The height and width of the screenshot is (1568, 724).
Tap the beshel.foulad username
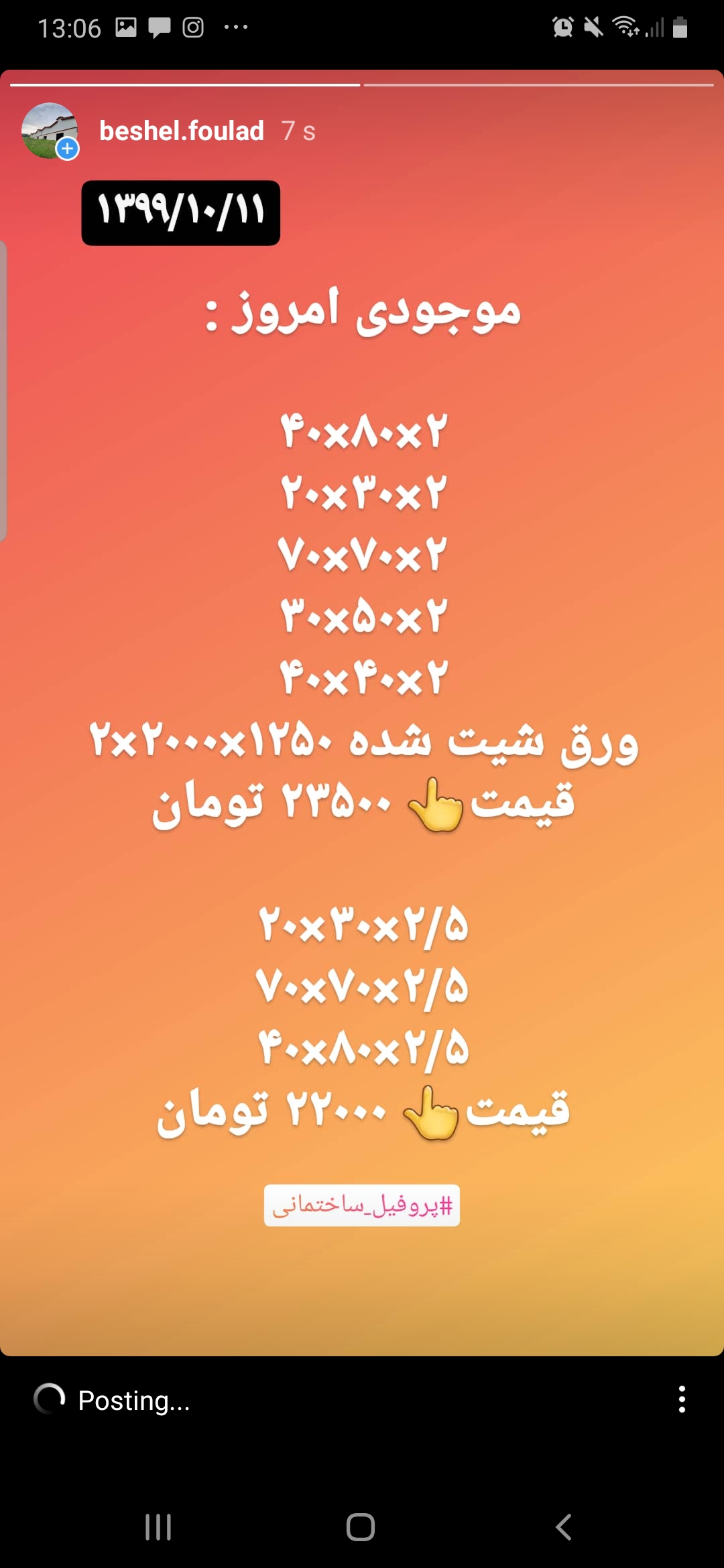182,131
